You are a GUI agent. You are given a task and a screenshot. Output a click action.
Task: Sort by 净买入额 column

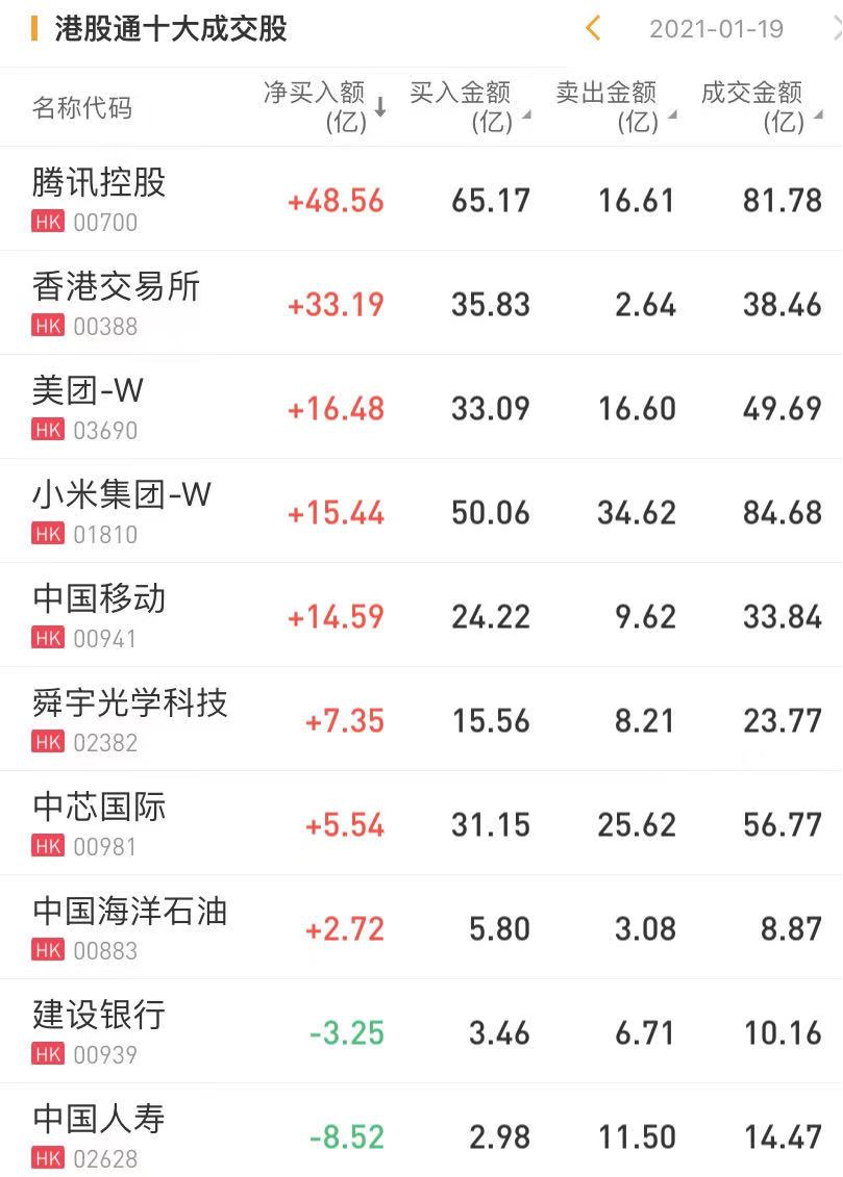click(x=324, y=107)
